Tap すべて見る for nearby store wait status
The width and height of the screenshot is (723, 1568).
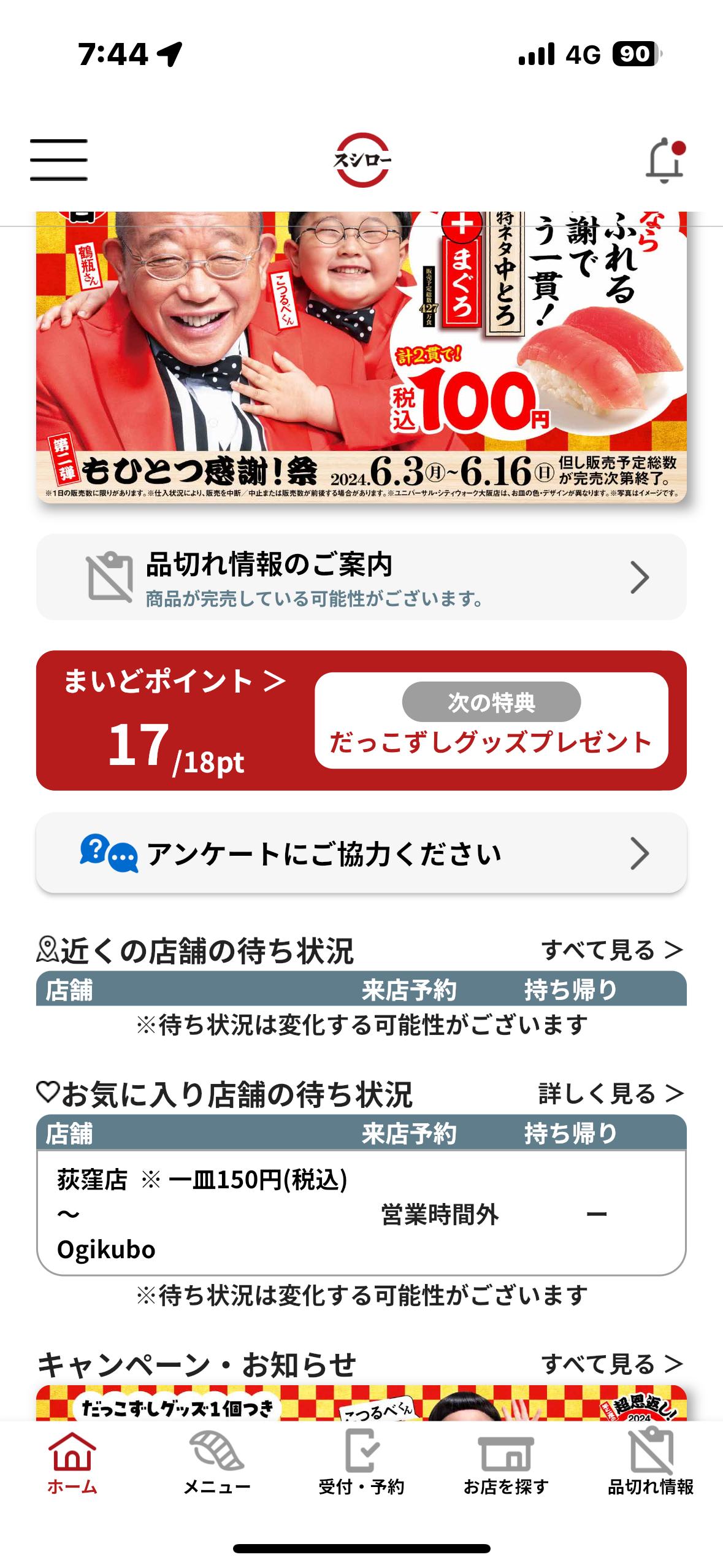click(611, 950)
